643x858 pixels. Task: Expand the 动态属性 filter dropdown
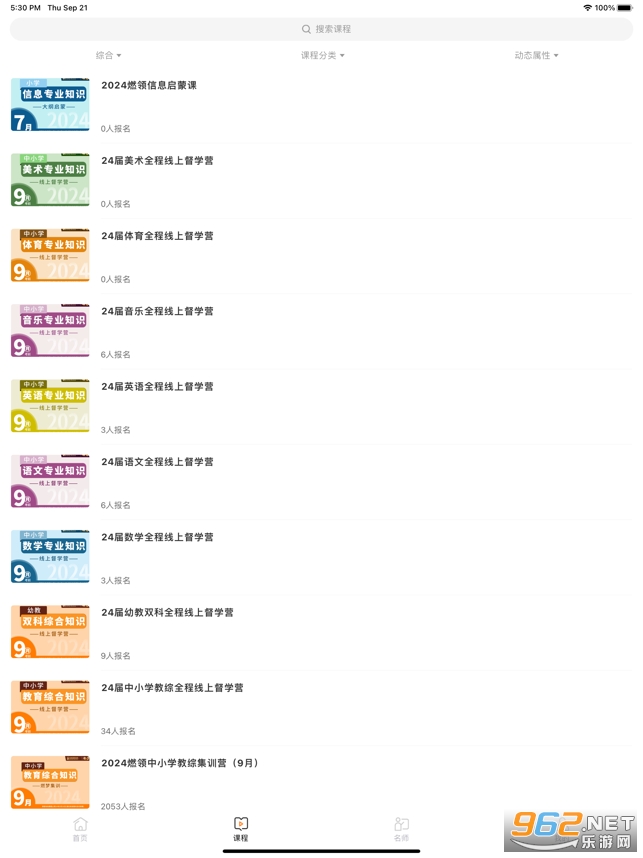coord(536,56)
